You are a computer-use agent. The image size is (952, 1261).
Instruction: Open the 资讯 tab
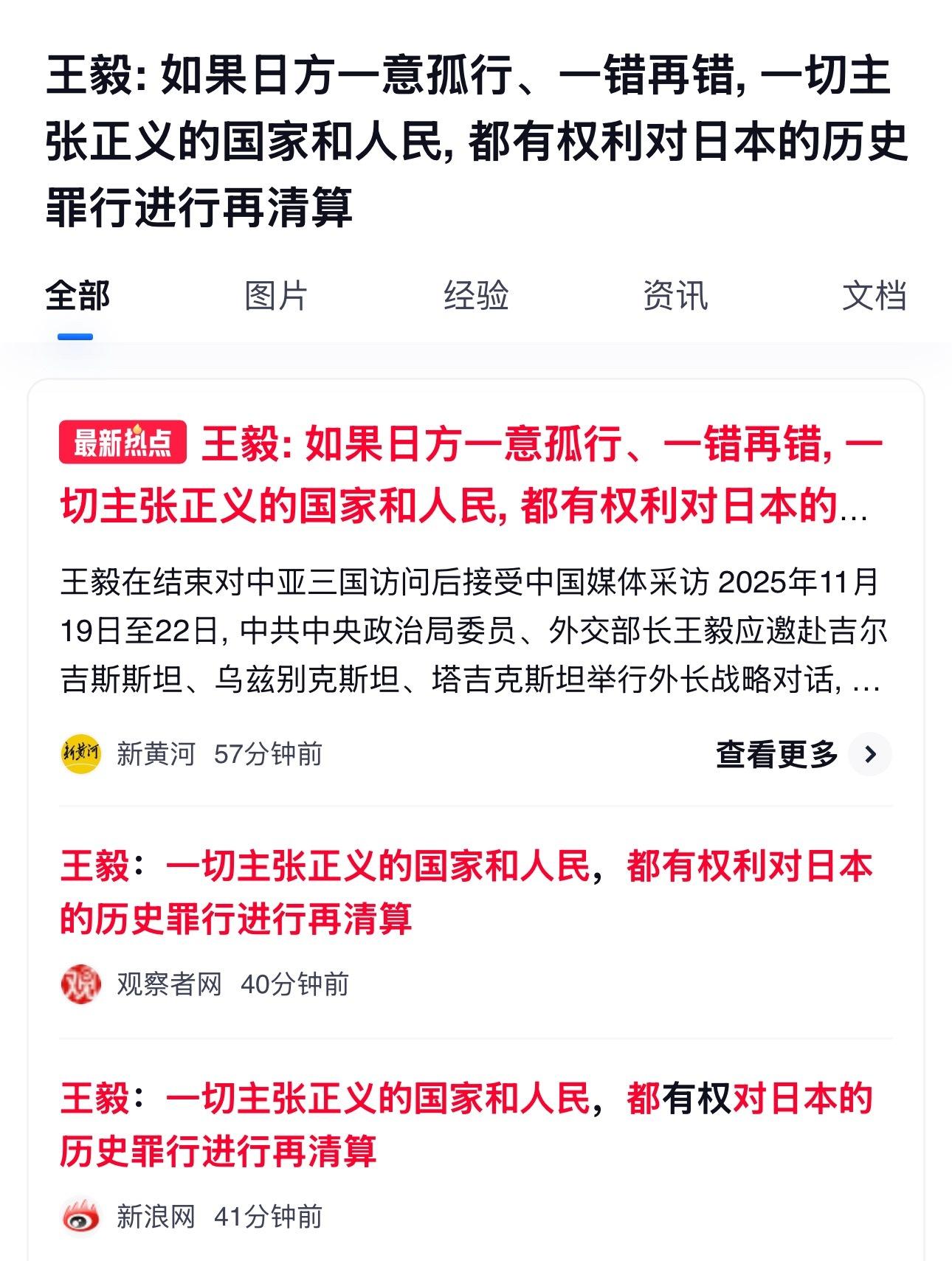(x=675, y=297)
